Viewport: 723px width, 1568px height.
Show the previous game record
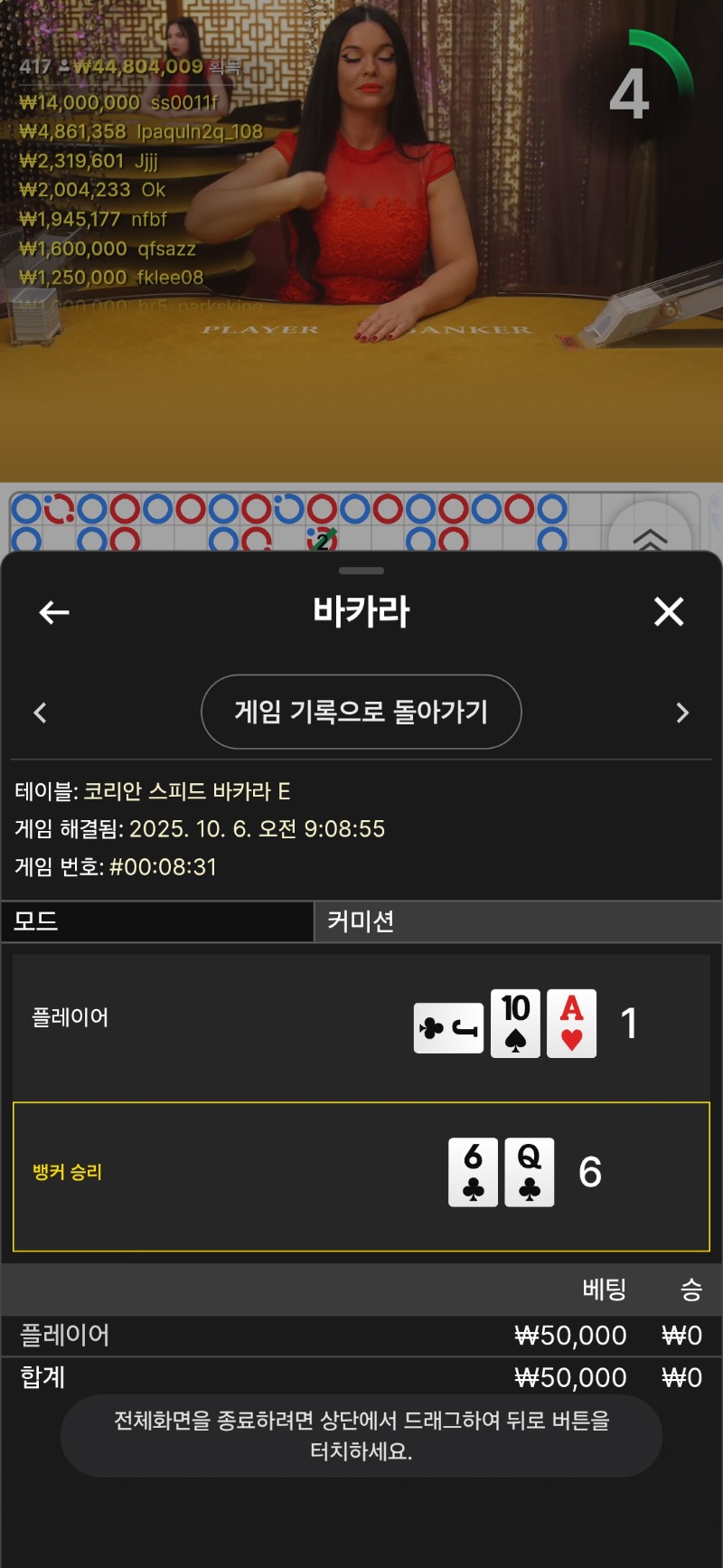40,713
